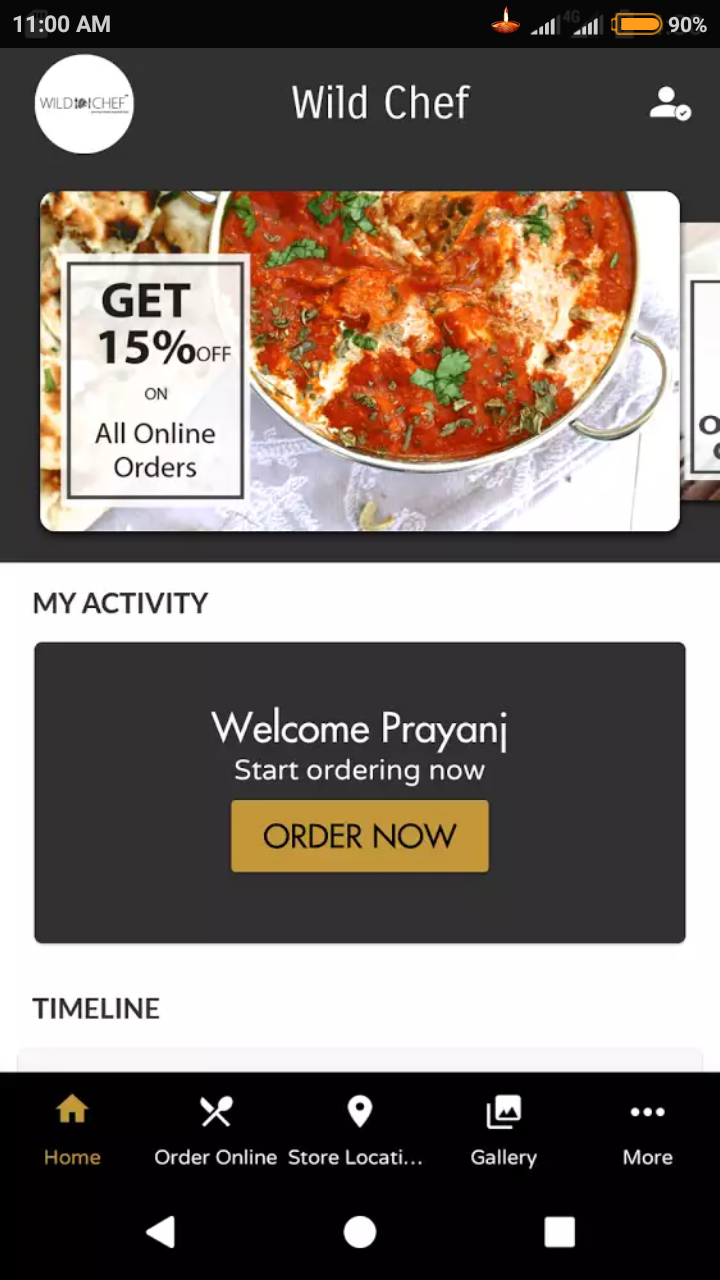Open the user profile icon
The width and height of the screenshot is (720, 1280).
[x=669, y=103]
